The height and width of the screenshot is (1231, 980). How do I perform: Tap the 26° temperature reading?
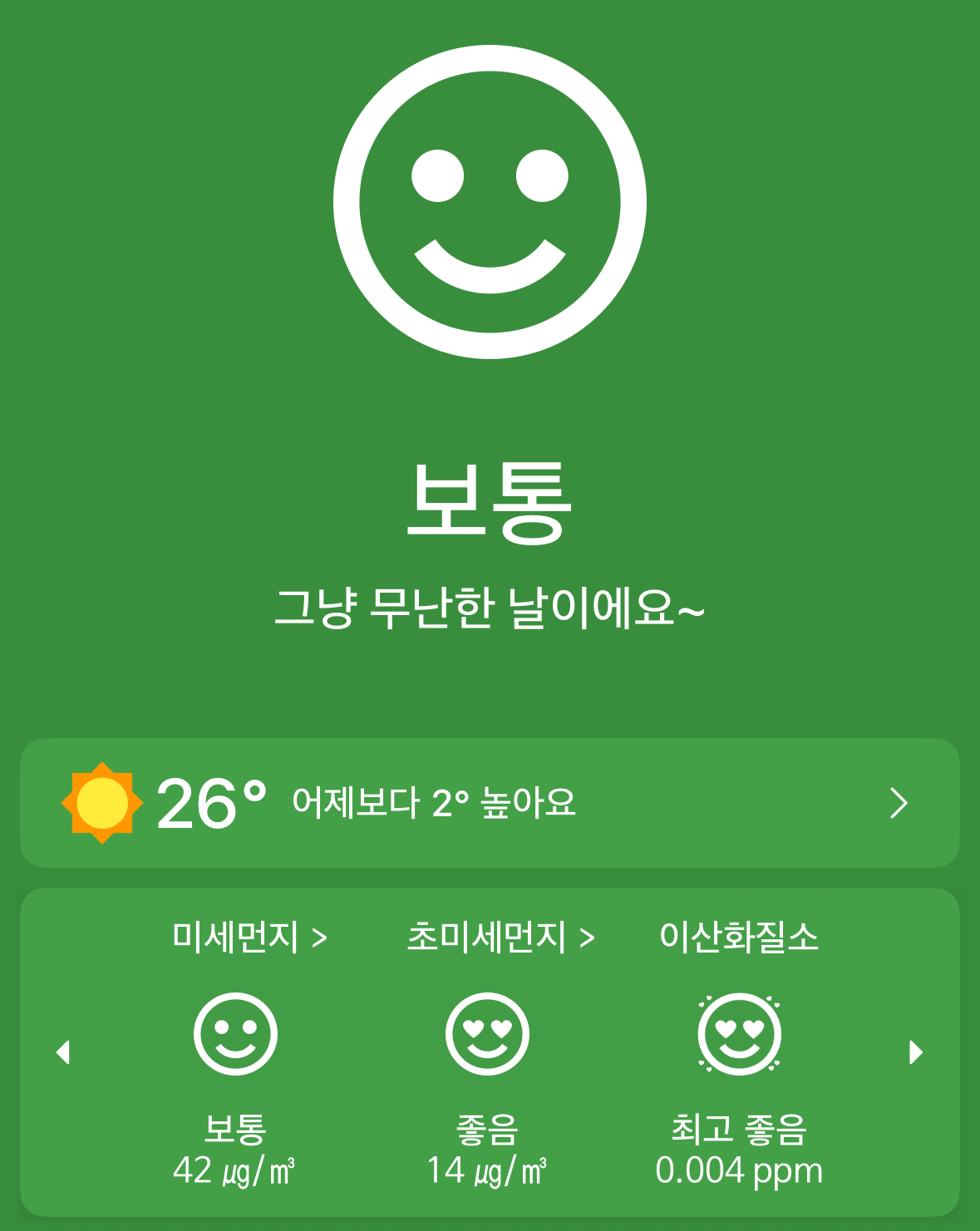[x=210, y=800]
